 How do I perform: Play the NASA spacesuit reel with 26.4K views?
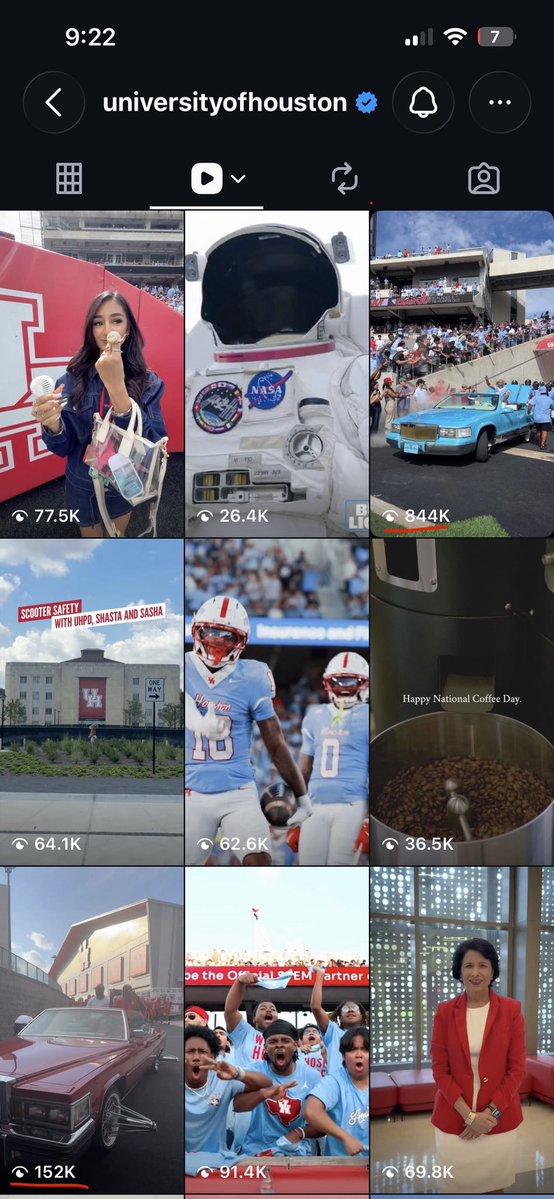pyautogui.click(x=277, y=374)
